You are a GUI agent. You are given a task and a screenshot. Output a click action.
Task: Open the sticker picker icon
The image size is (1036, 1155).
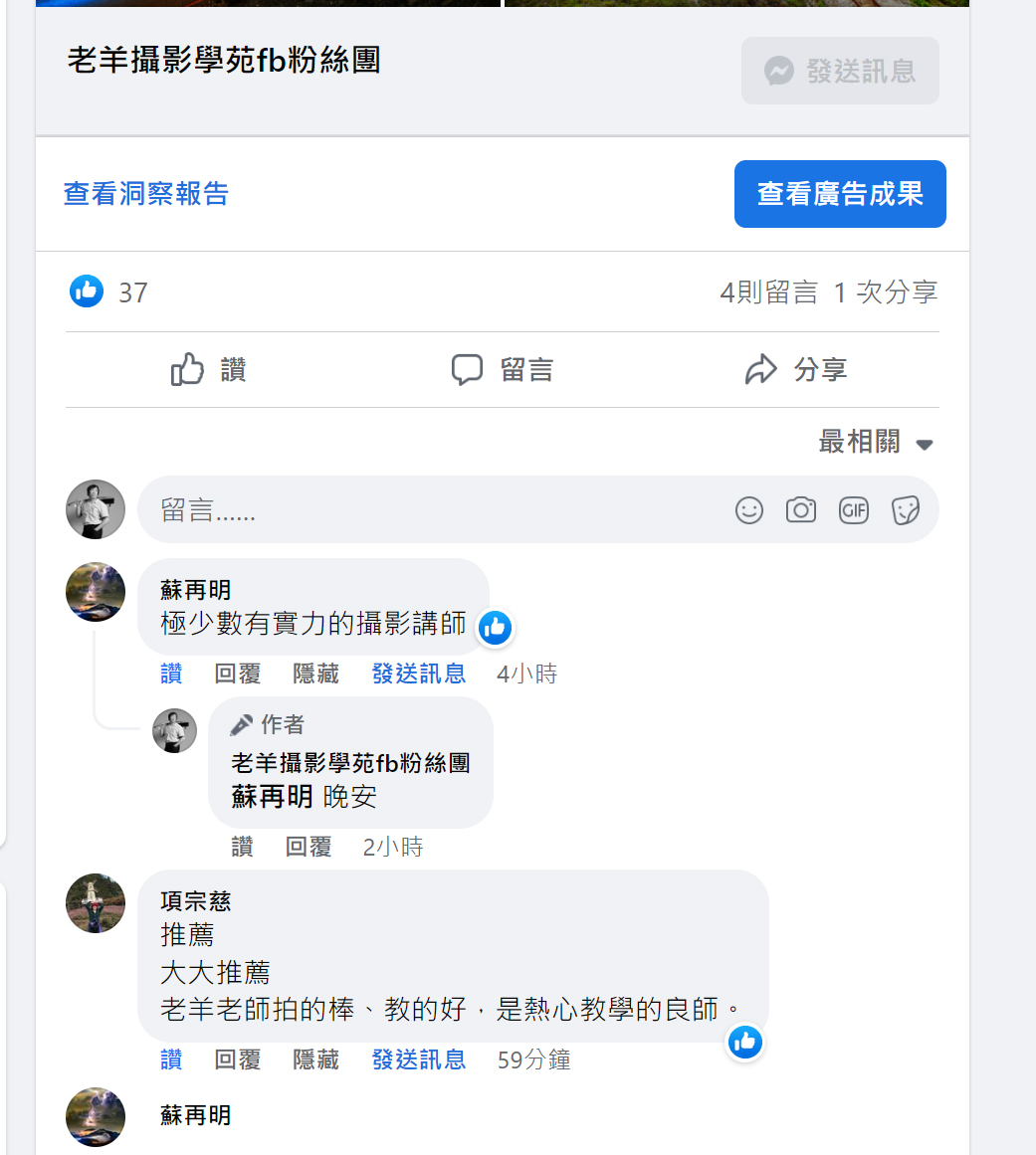coord(906,510)
